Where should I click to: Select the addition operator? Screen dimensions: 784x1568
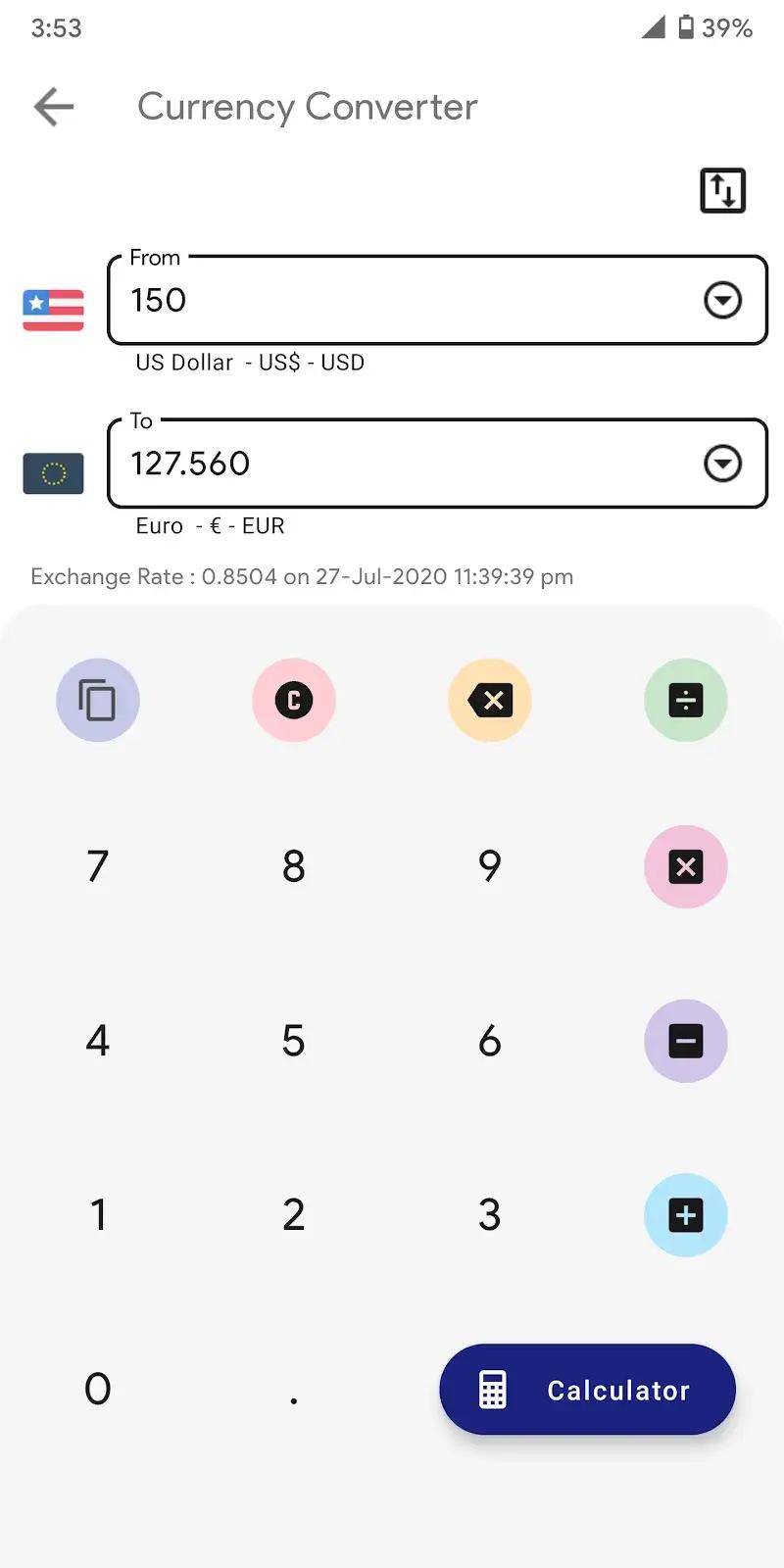(x=685, y=1215)
